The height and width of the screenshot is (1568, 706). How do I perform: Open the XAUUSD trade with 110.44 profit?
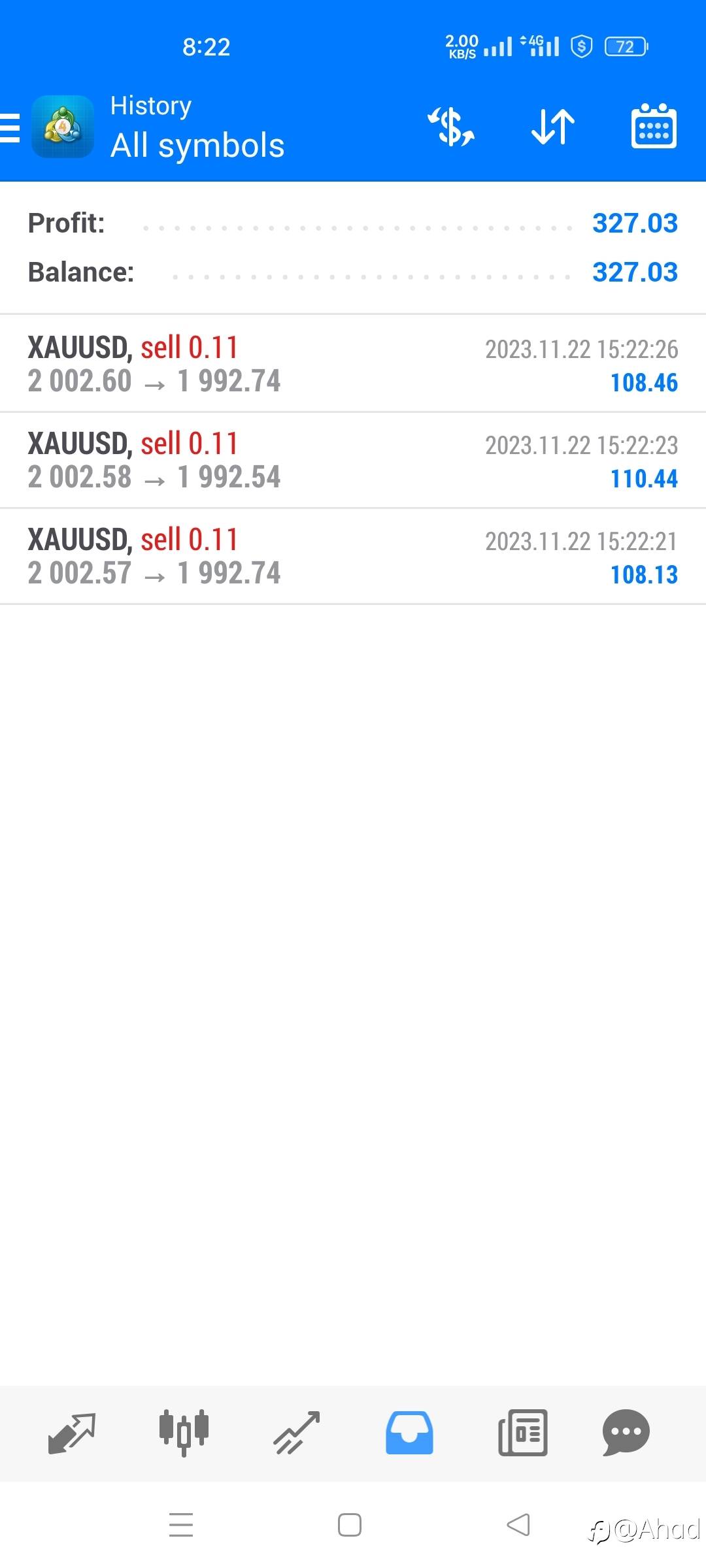(x=353, y=460)
